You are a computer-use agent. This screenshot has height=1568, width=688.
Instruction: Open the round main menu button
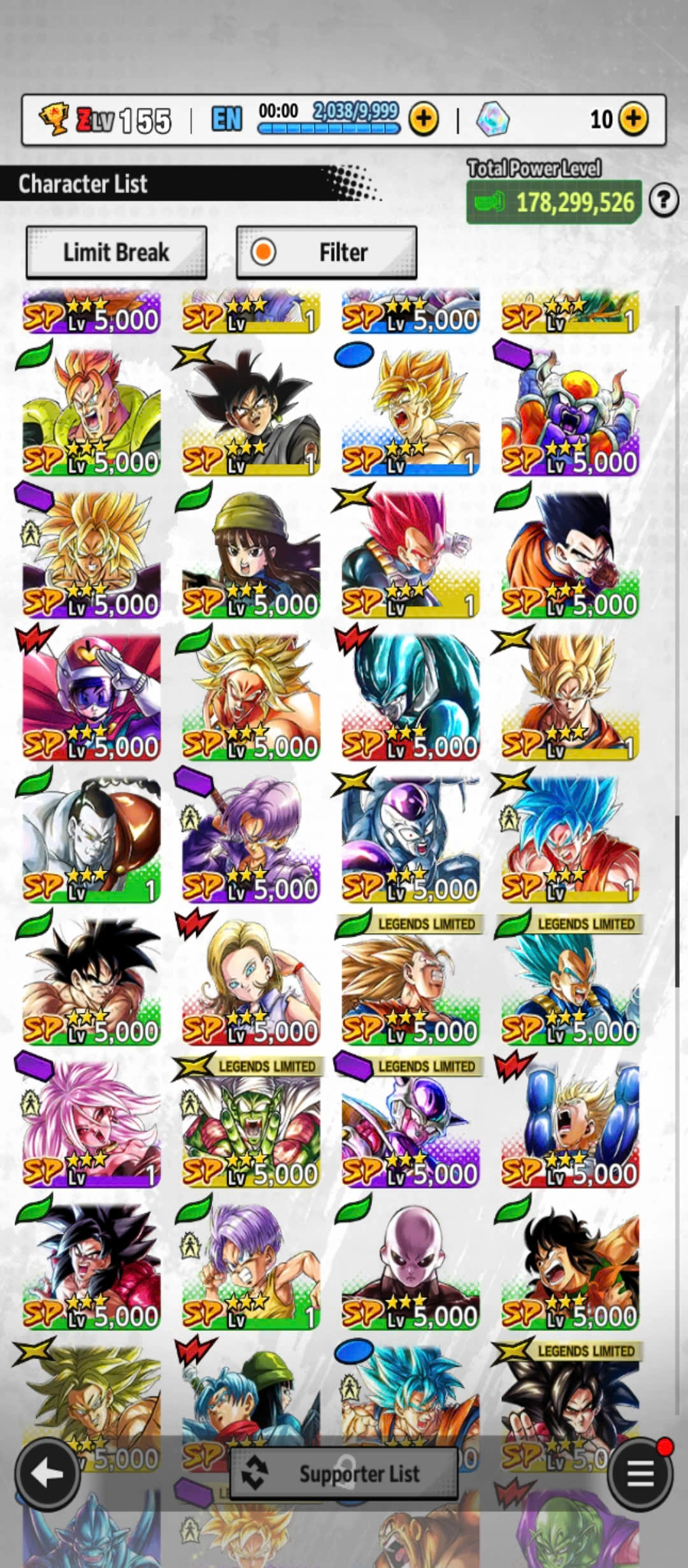pyautogui.click(x=640, y=1474)
